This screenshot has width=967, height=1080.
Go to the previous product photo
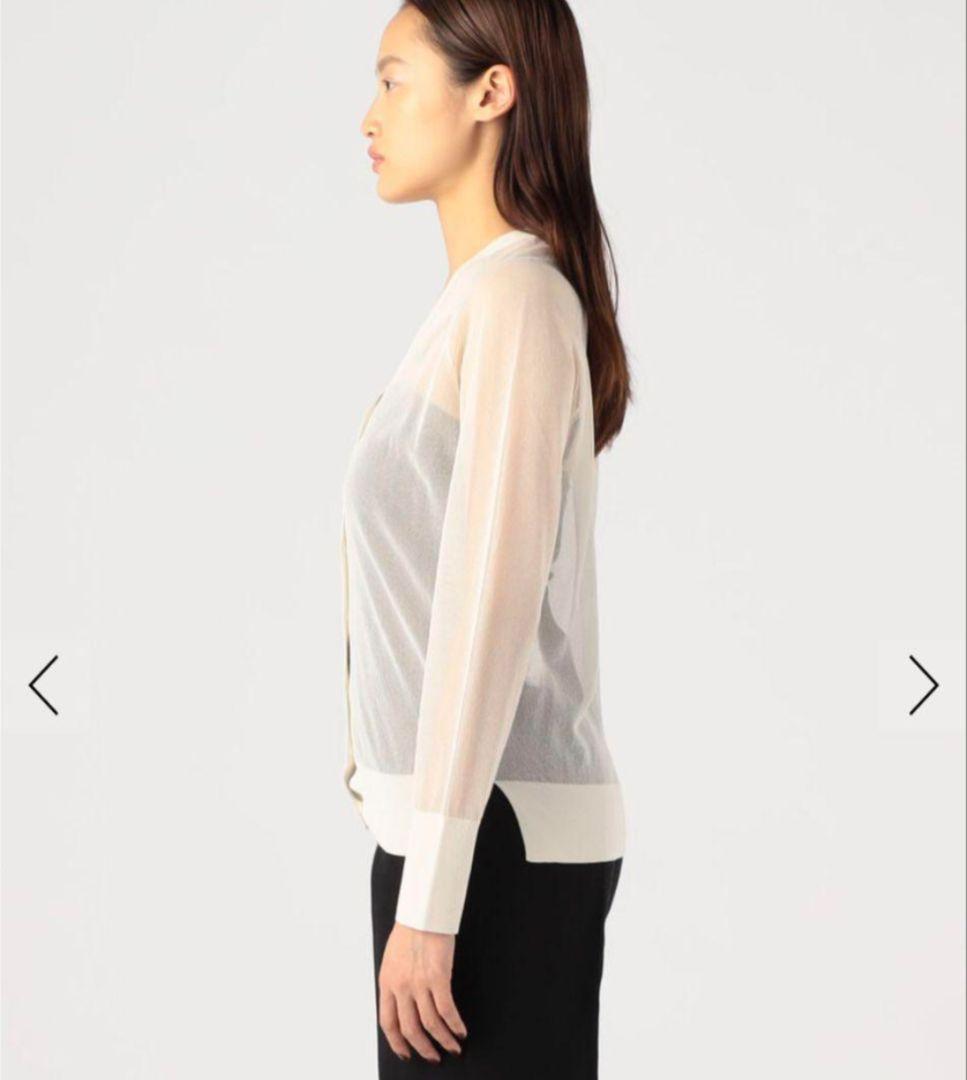point(43,685)
